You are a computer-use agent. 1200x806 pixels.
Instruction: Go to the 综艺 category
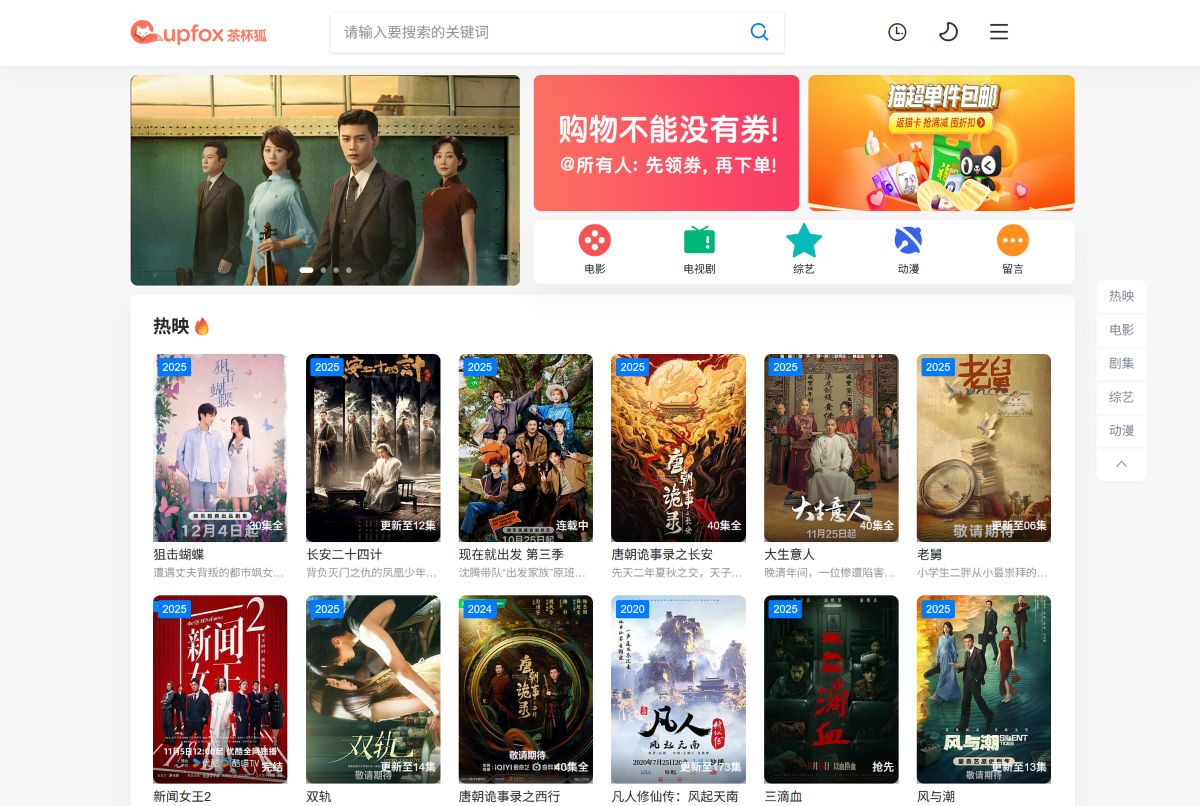point(803,249)
